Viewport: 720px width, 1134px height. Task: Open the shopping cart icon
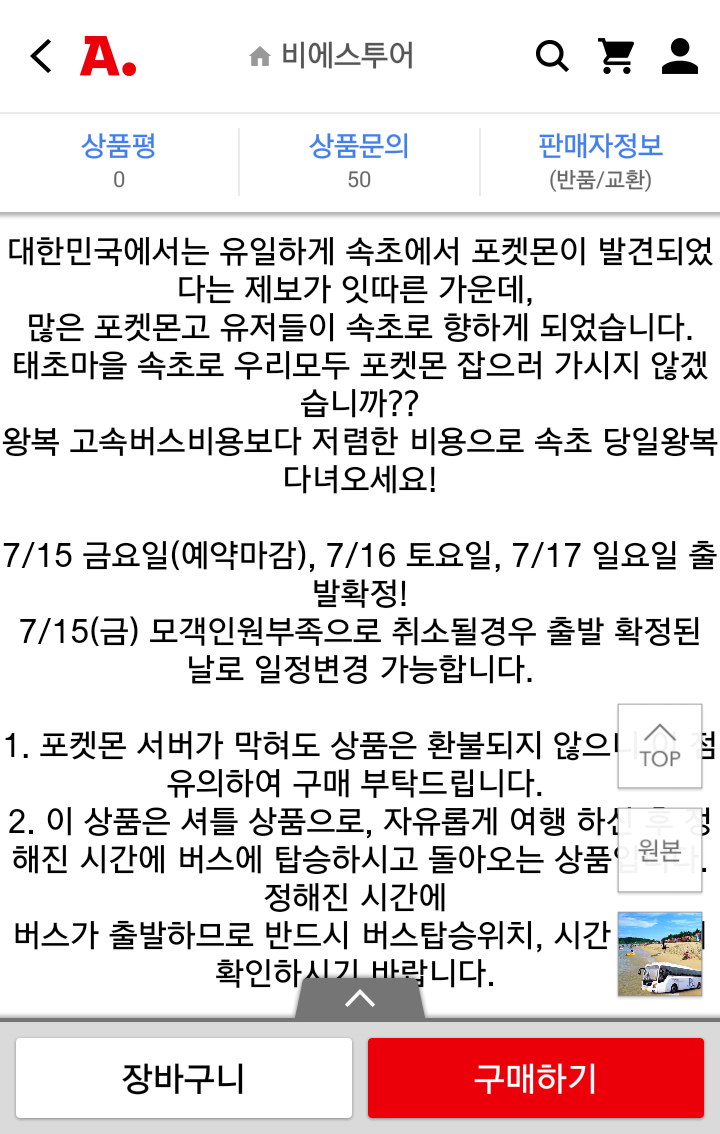point(616,56)
